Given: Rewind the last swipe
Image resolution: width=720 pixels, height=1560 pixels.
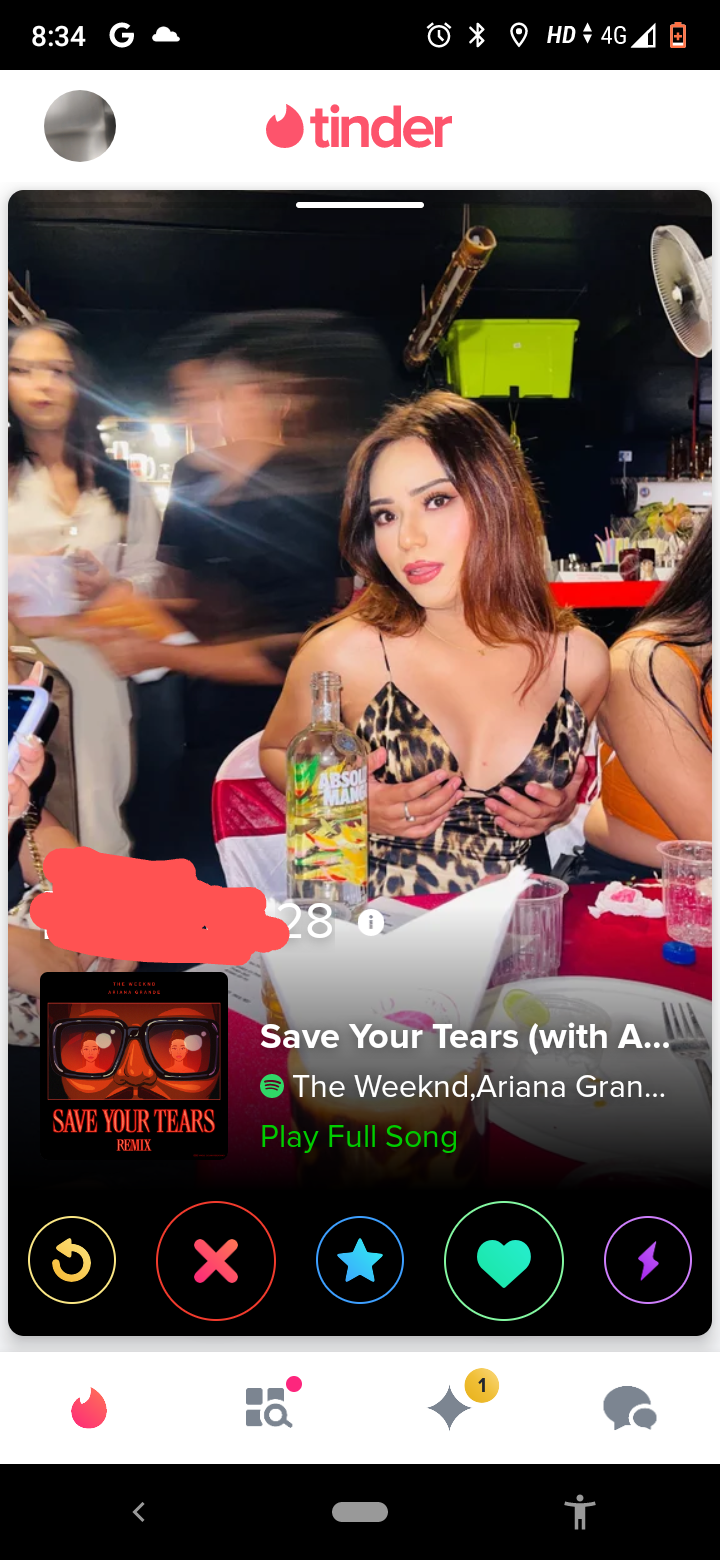Looking at the screenshot, I should point(72,1260).
